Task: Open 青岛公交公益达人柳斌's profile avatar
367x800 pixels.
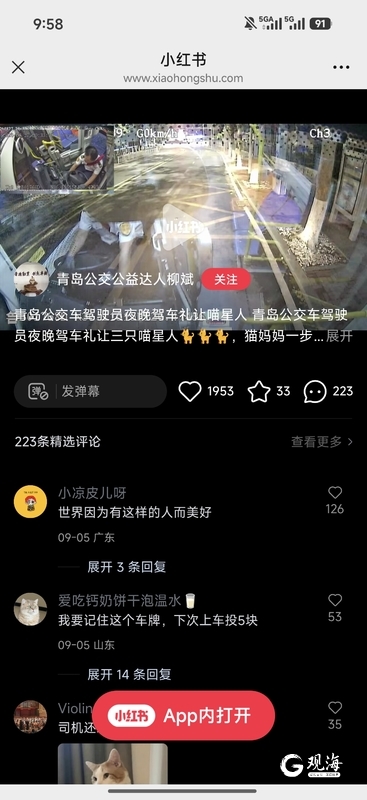Action: click(x=32, y=279)
